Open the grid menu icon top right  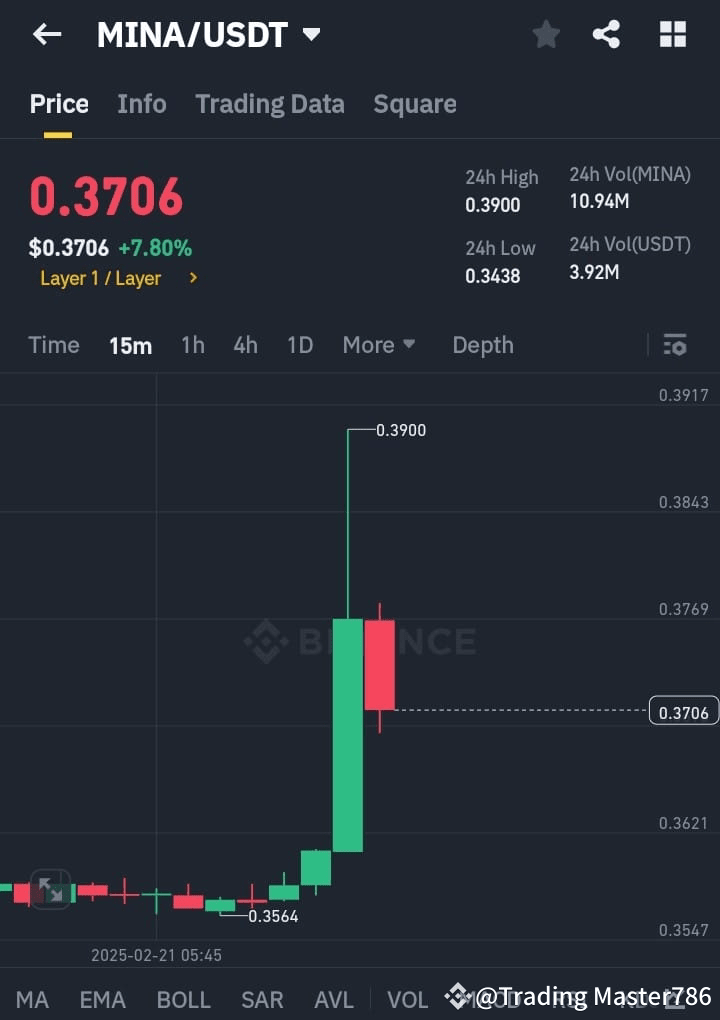[672, 33]
